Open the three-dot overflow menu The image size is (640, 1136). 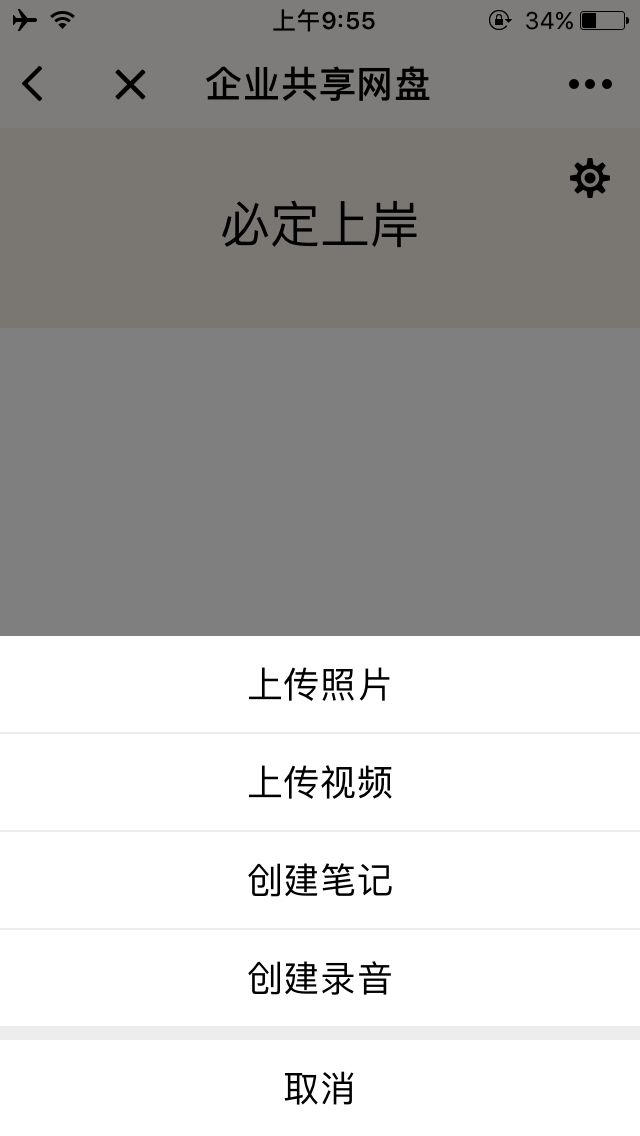point(590,84)
